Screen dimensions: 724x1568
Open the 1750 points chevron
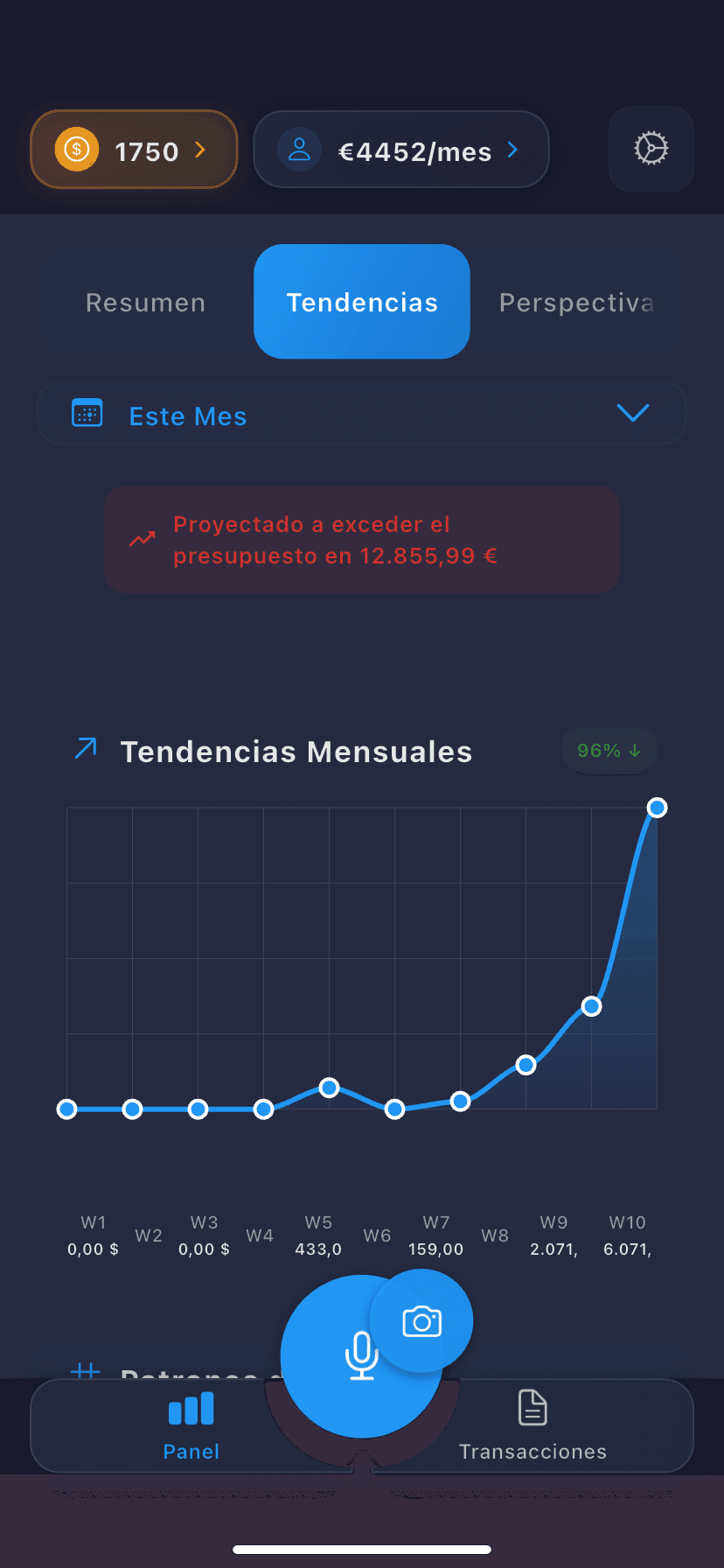(x=199, y=149)
